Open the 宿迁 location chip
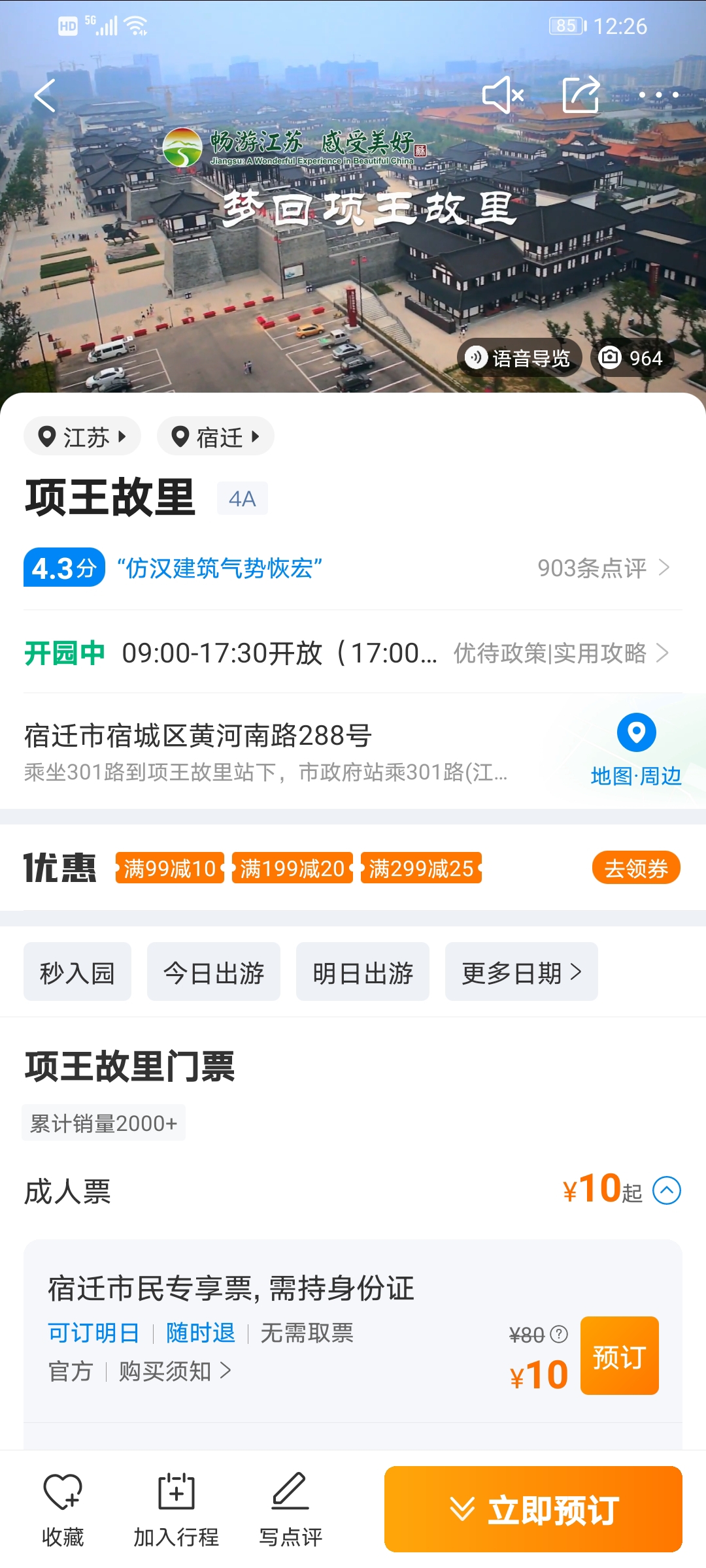Viewport: 706px width, 1568px height. point(216,436)
